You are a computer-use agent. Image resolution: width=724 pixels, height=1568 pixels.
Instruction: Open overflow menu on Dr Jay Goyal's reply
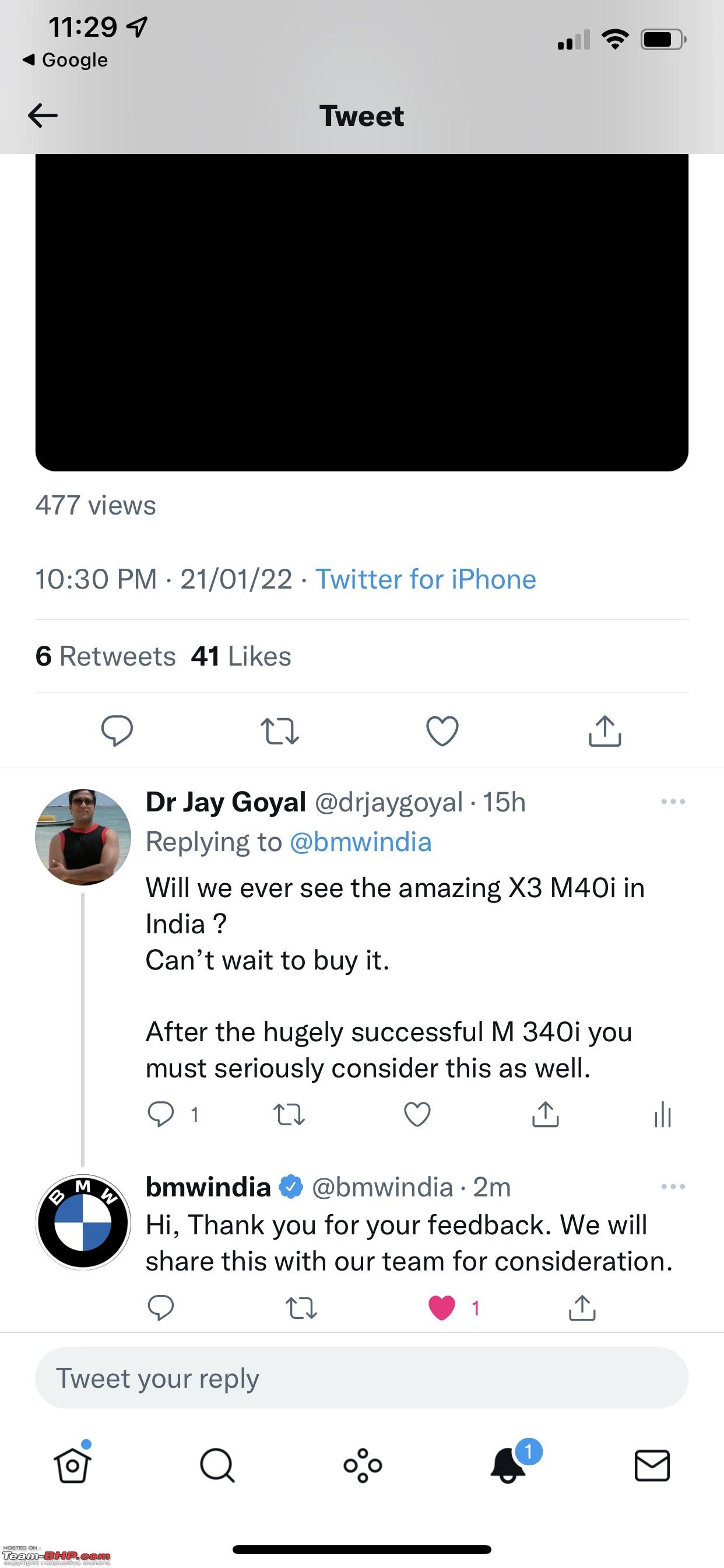pos(673,802)
